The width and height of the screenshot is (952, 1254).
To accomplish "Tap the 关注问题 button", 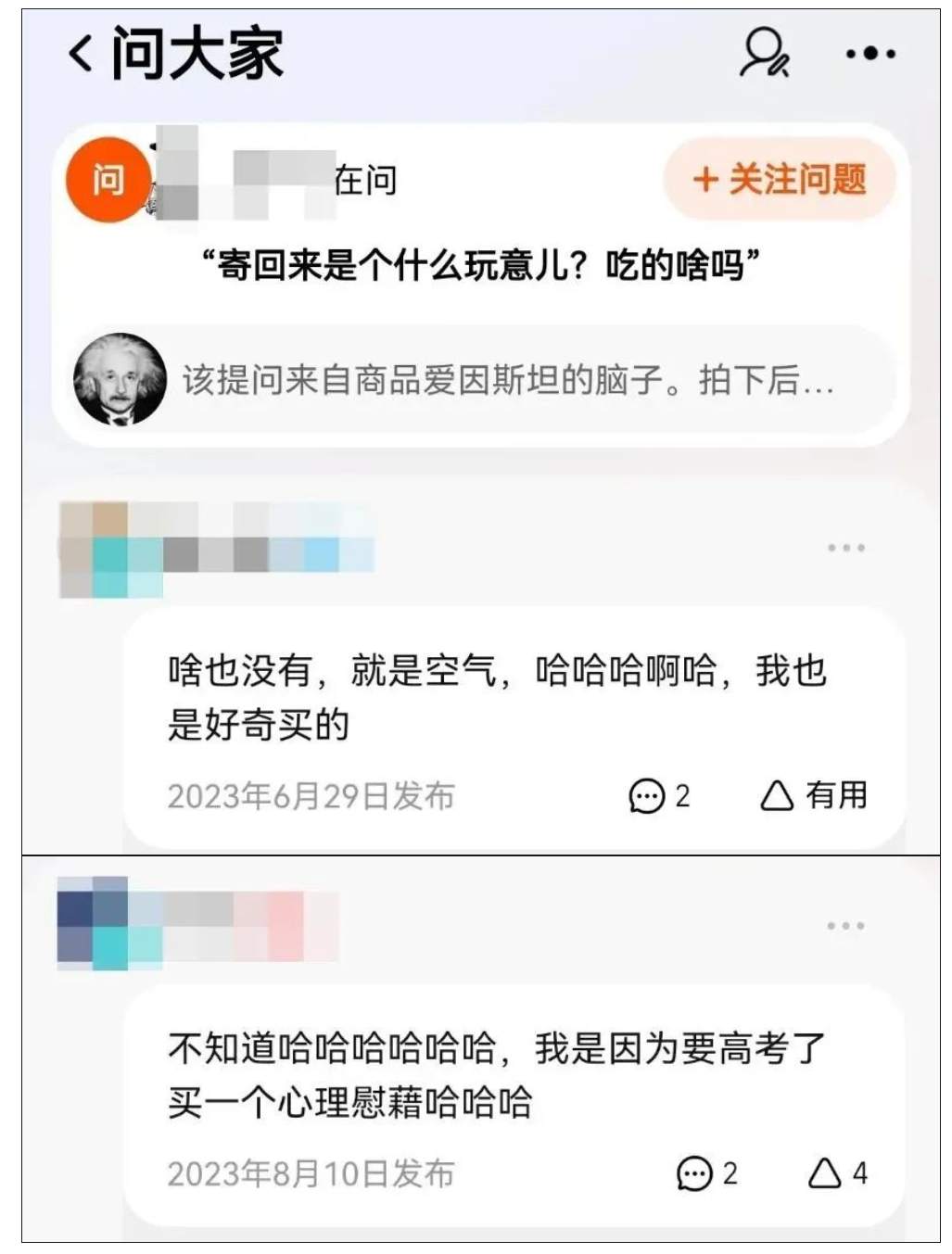I will click(x=780, y=179).
